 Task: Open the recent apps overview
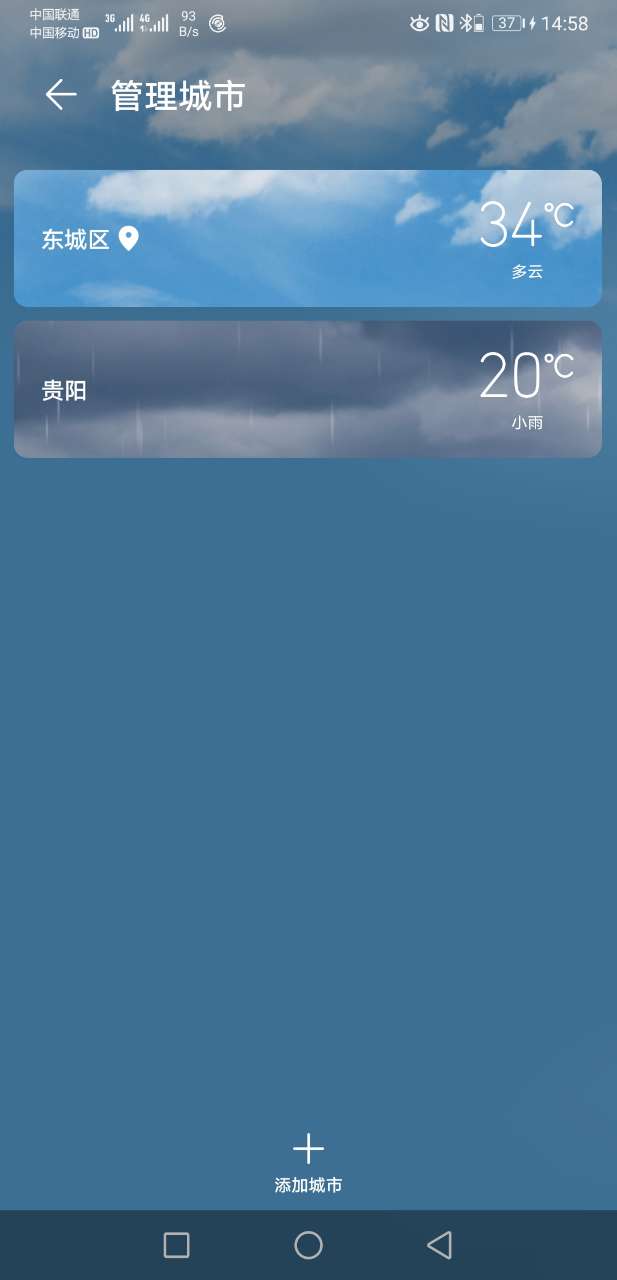(176, 1245)
